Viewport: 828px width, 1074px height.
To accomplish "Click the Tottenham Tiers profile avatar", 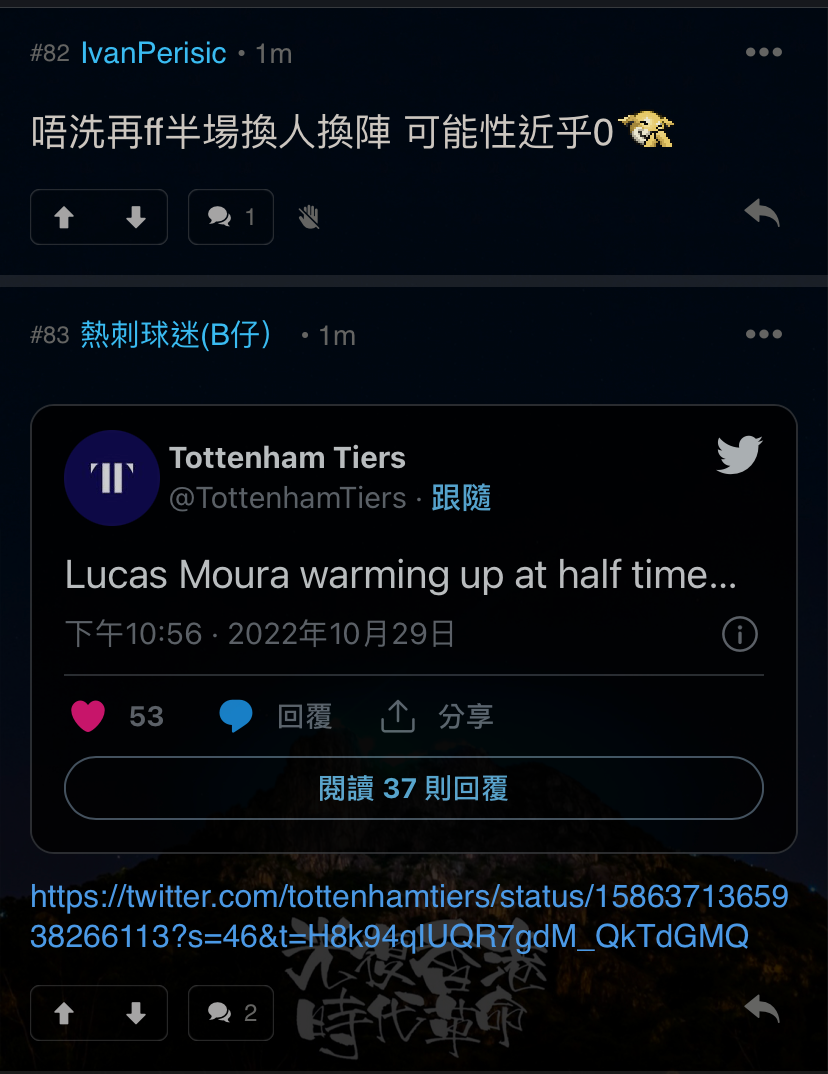I will click(x=112, y=478).
